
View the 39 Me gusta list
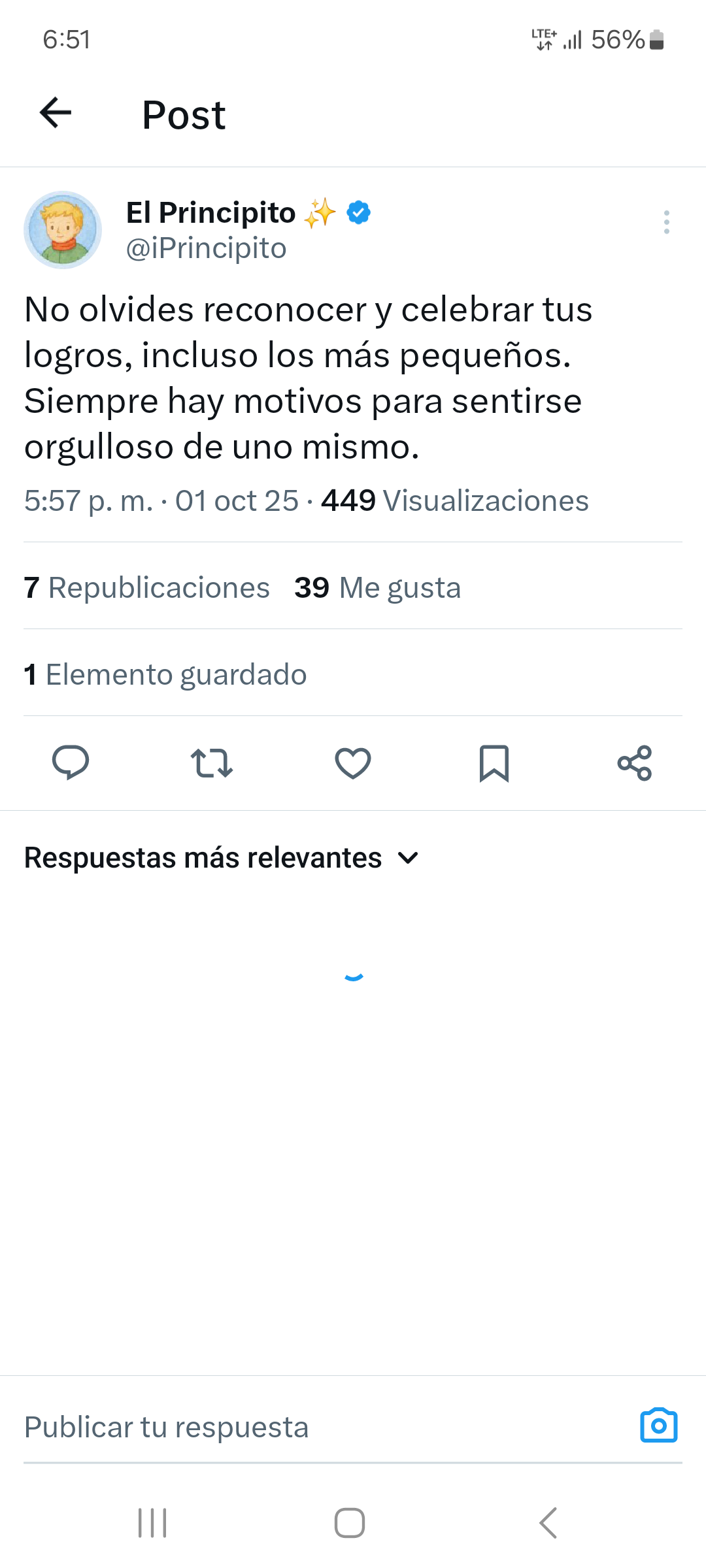tap(377, 587)
